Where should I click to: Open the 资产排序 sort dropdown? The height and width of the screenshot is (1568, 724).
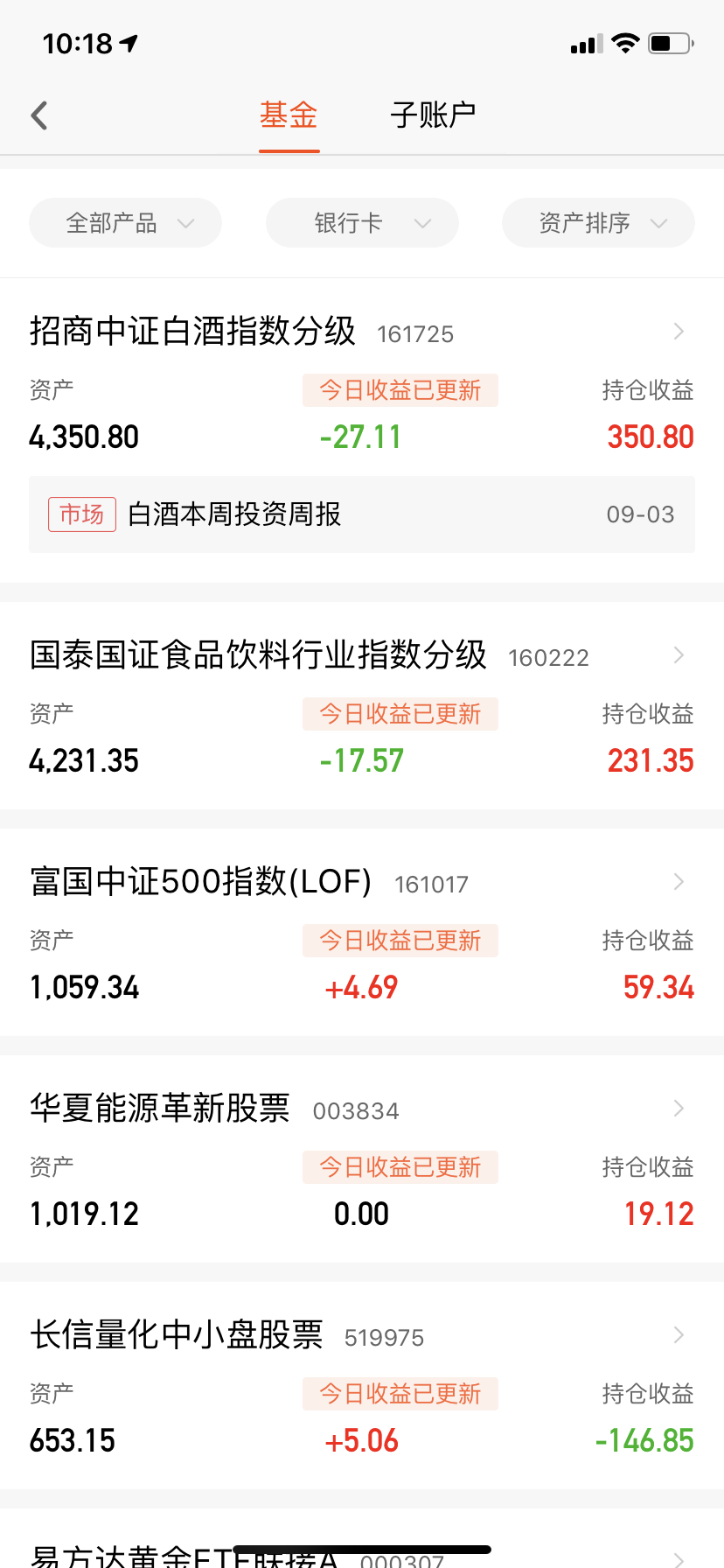click(x=598, y=223)
